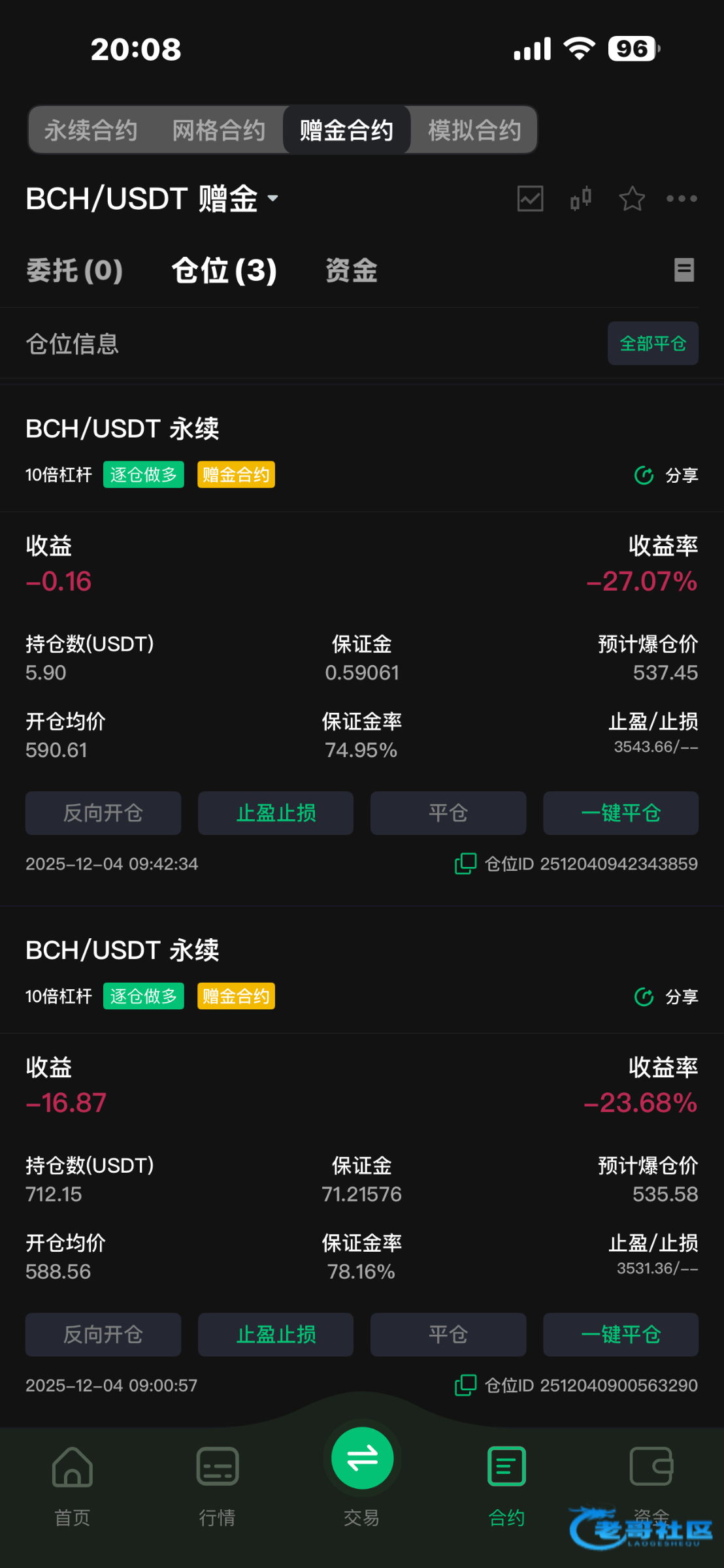Open the three-dot overflow menu
Screen dimensions: 724x1568
pos(682,199)
